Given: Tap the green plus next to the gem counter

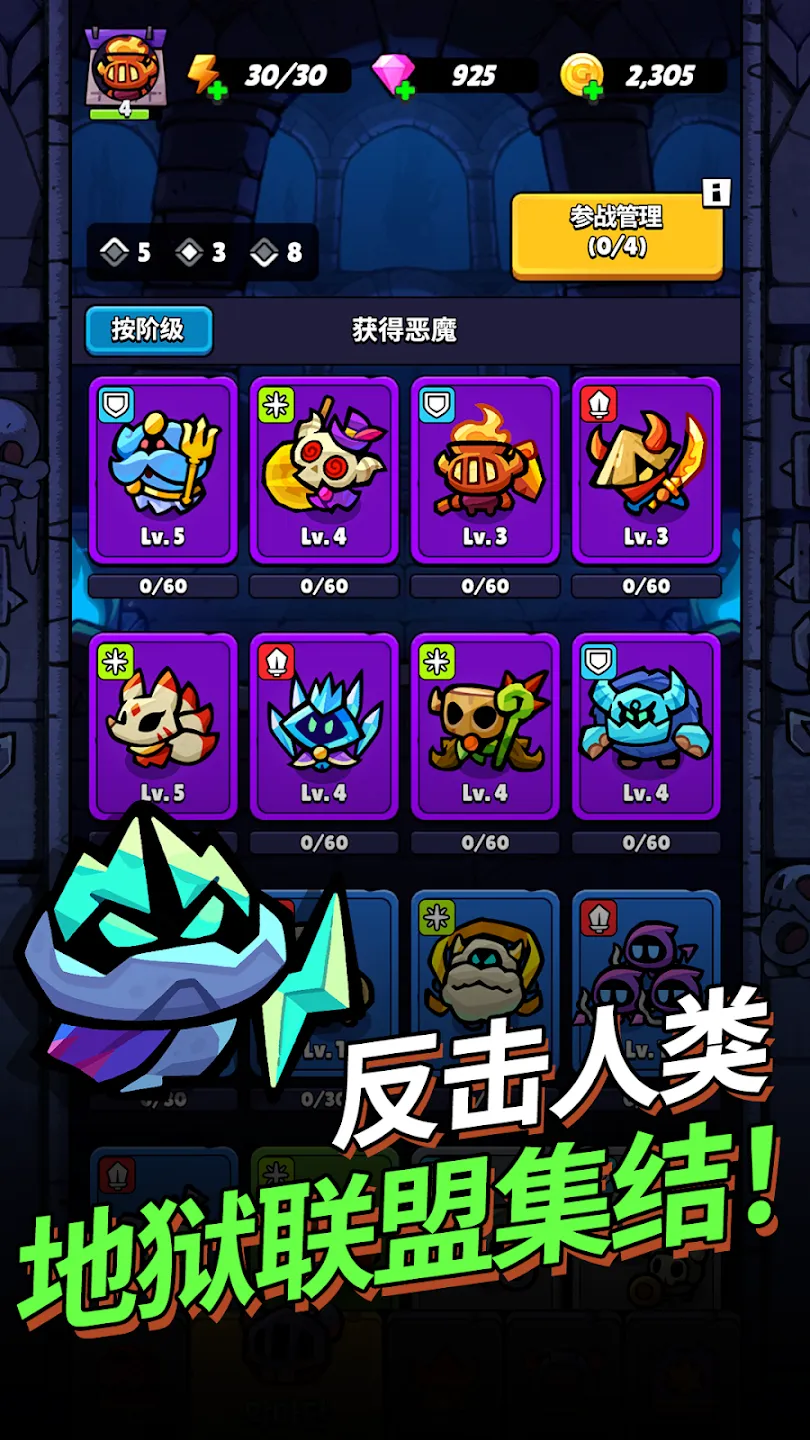Looking at the screenshot, I should (403, 90).
